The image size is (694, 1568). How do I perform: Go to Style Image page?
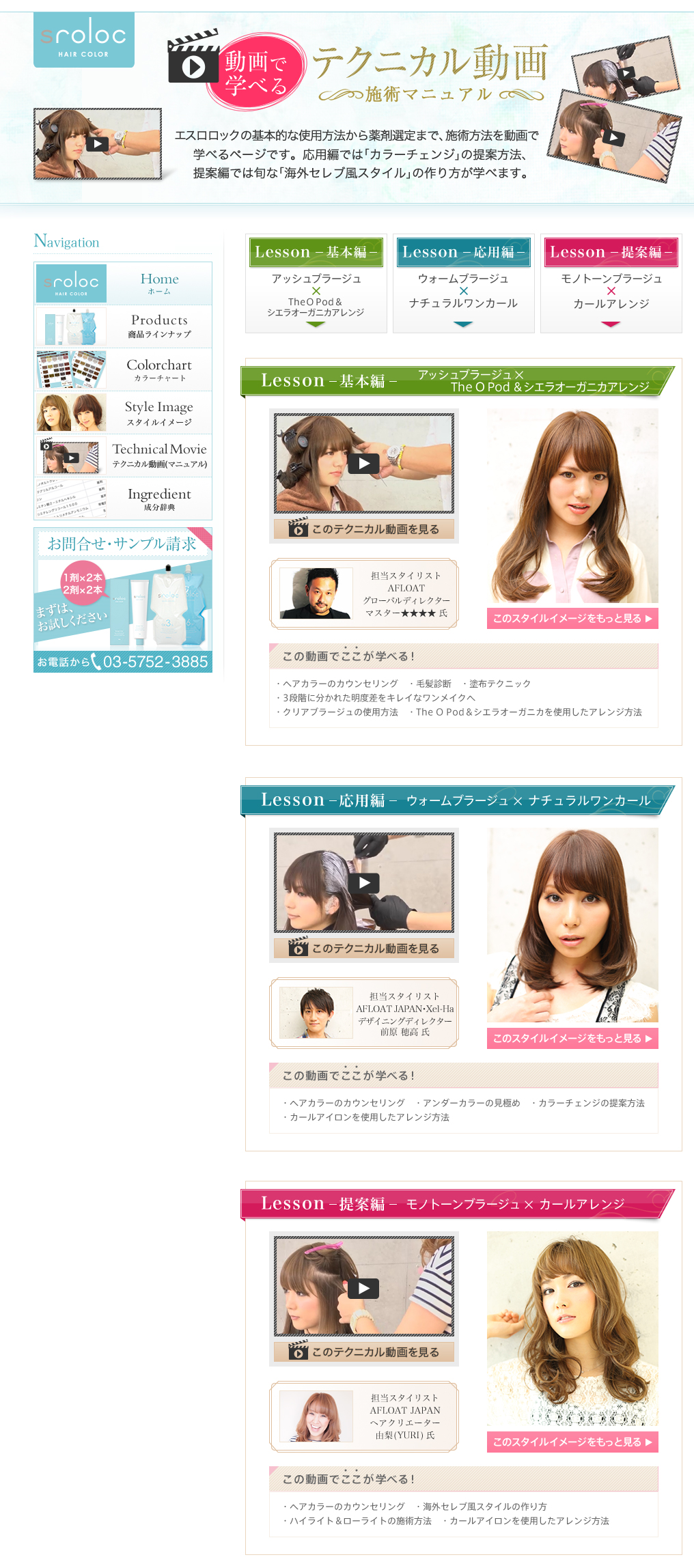(123, 412)
